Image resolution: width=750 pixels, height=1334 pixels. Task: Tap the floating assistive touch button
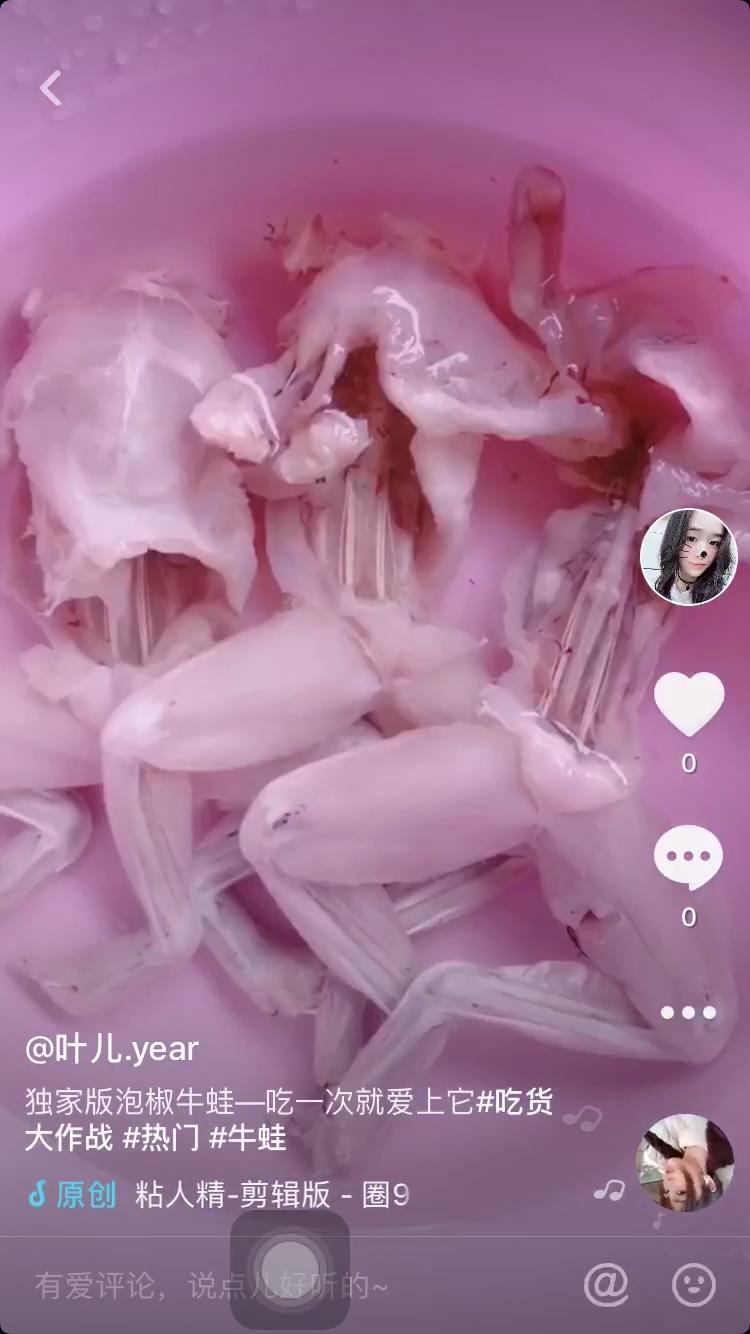click(290, 1269)
